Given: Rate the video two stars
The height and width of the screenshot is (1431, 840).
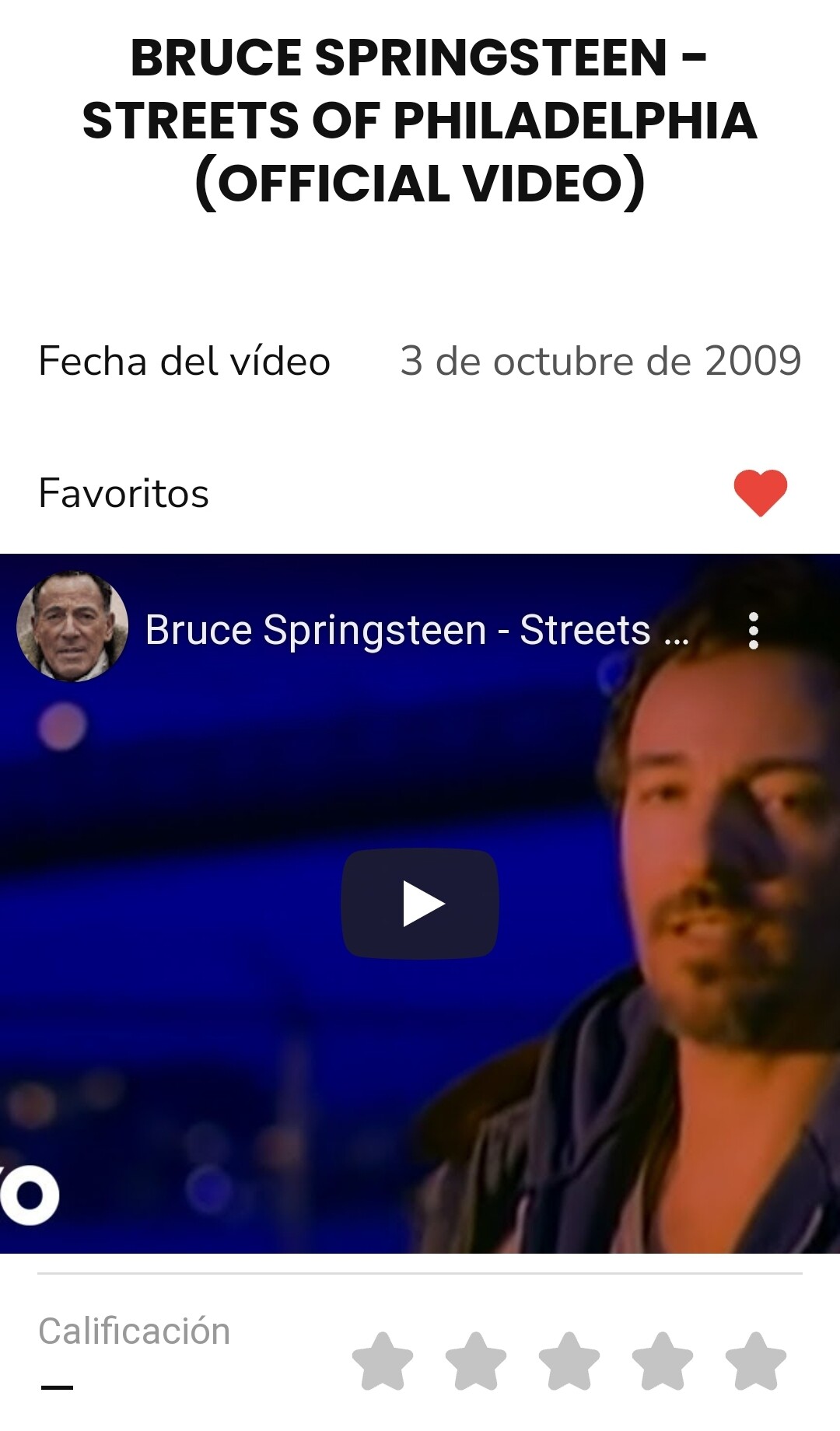Looking at the screenshot, I should click(x=476, y=1361).
